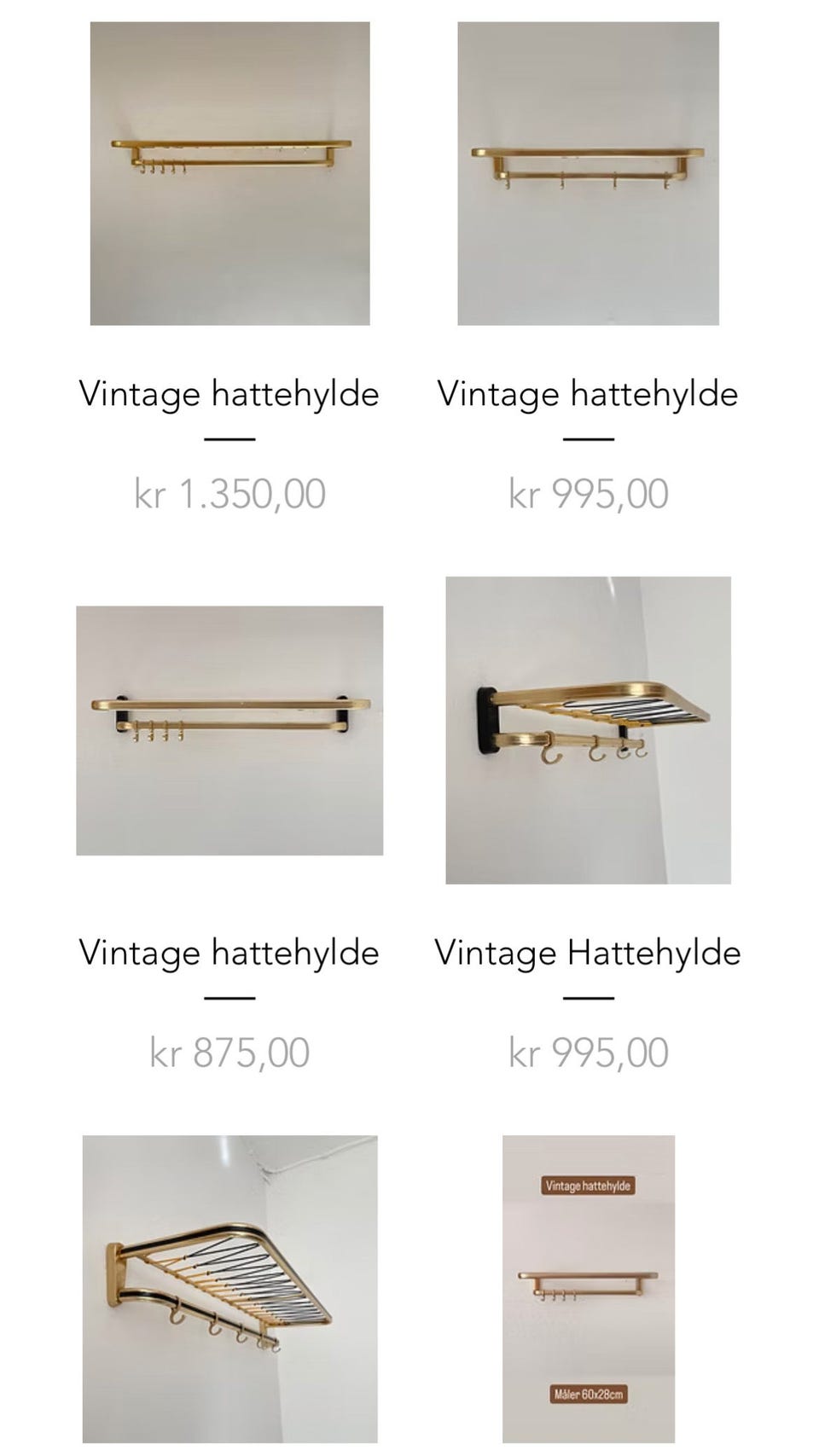819x1456 pixels.
Task: Select the kr 995,00 price under capitalized title
Action: 587,1053
